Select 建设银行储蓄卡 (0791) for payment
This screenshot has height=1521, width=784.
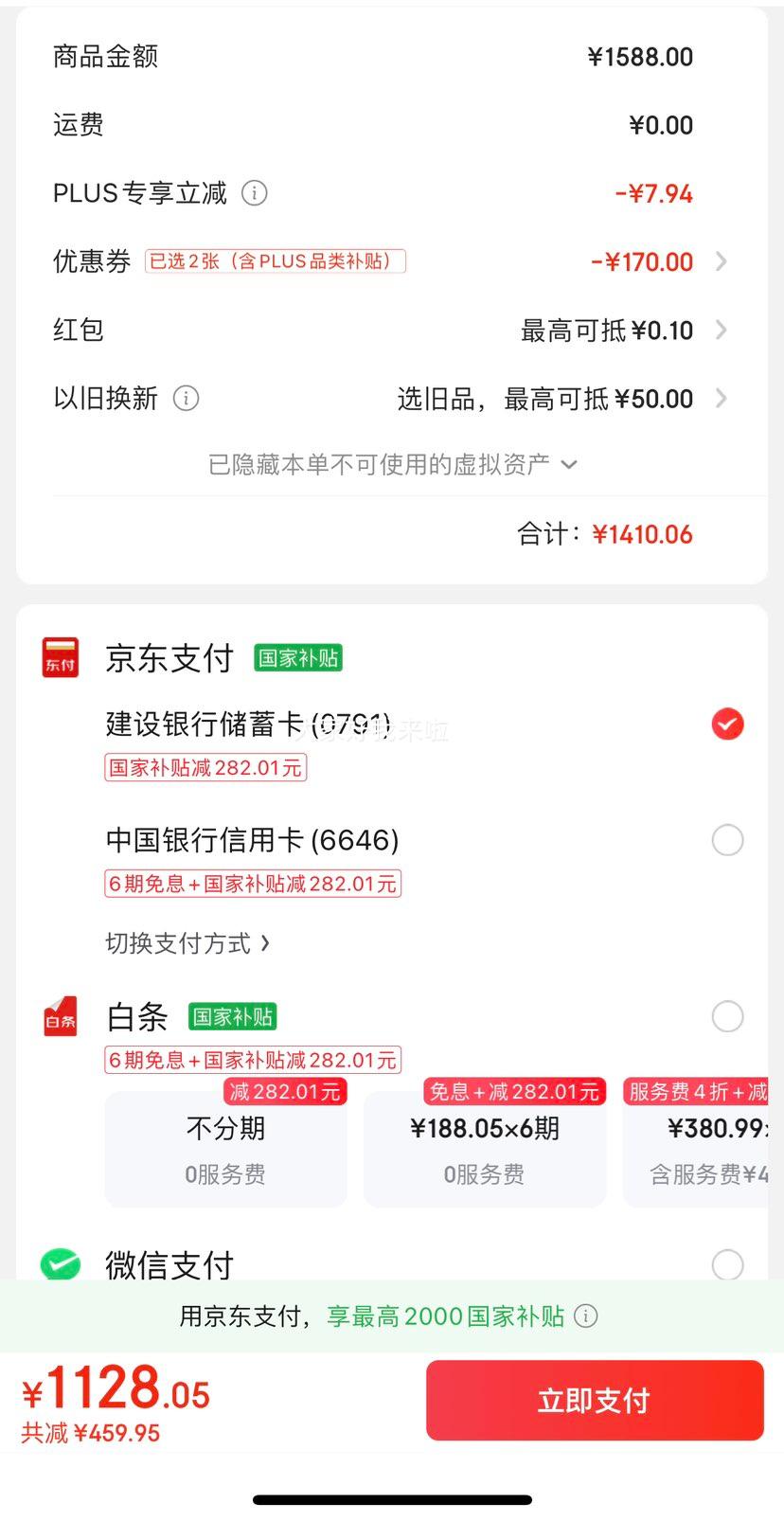coord(727,725)
